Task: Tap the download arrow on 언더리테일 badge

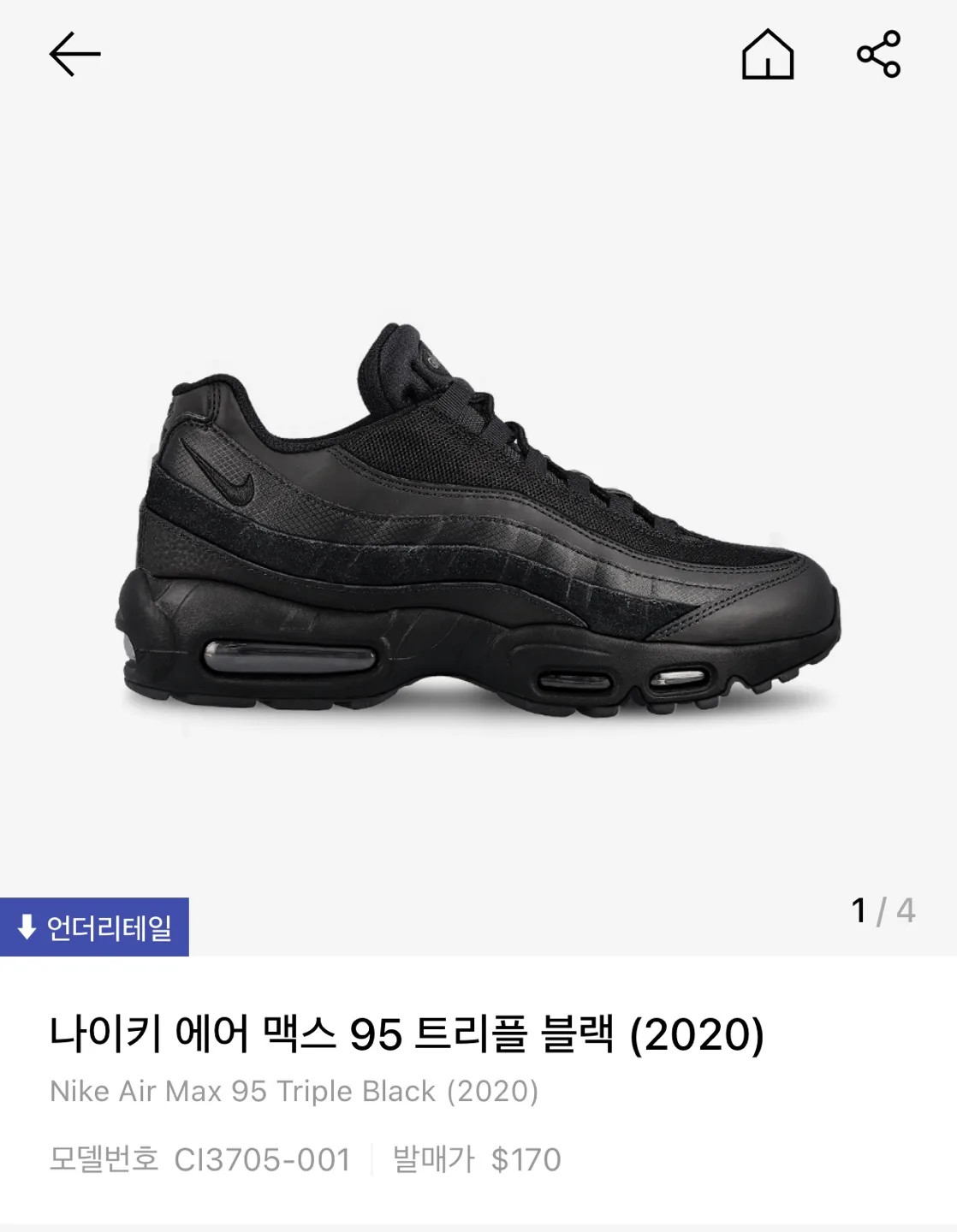Action: coord(27,926)
